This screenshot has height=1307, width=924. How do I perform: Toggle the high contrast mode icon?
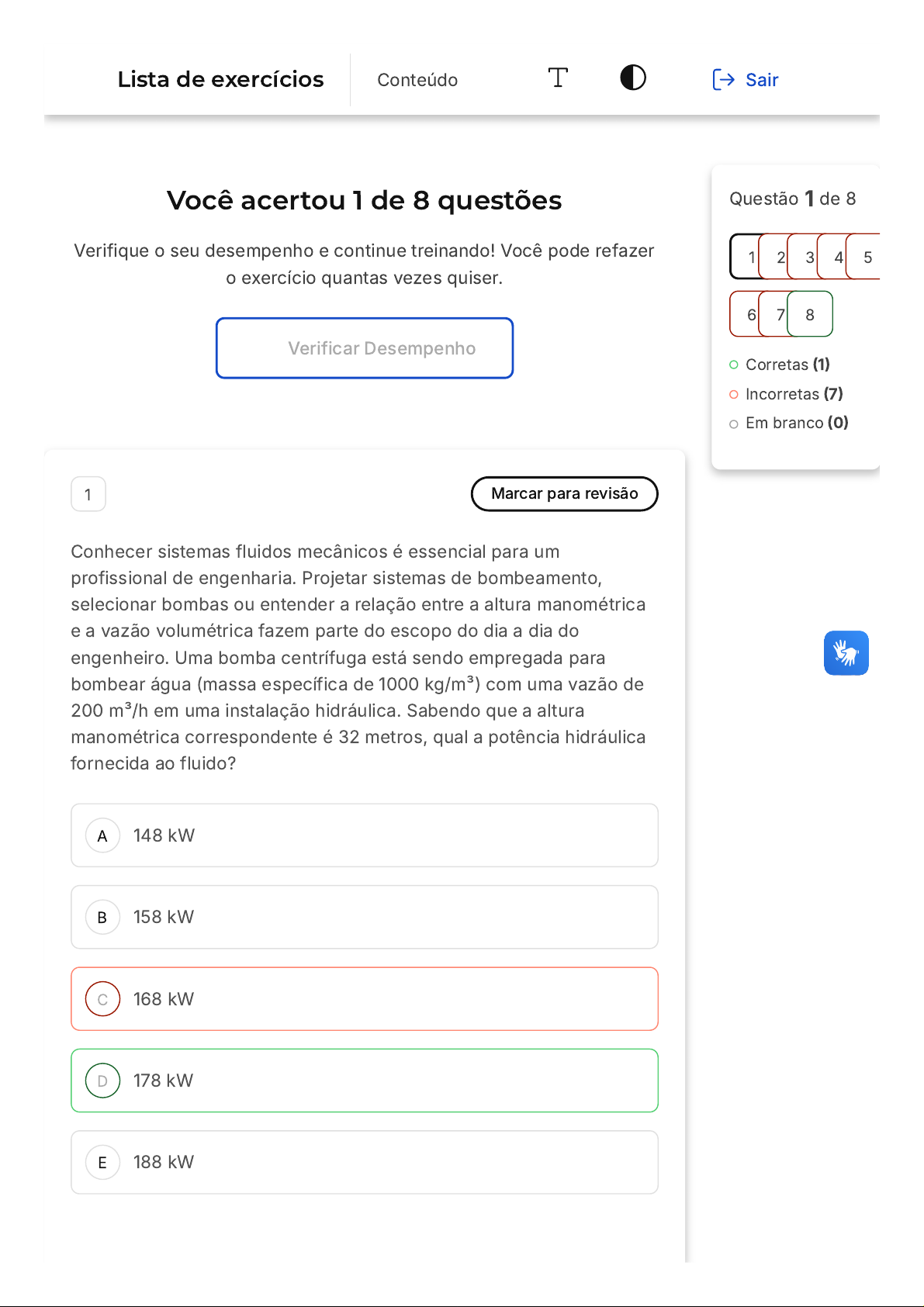(633, 78)
